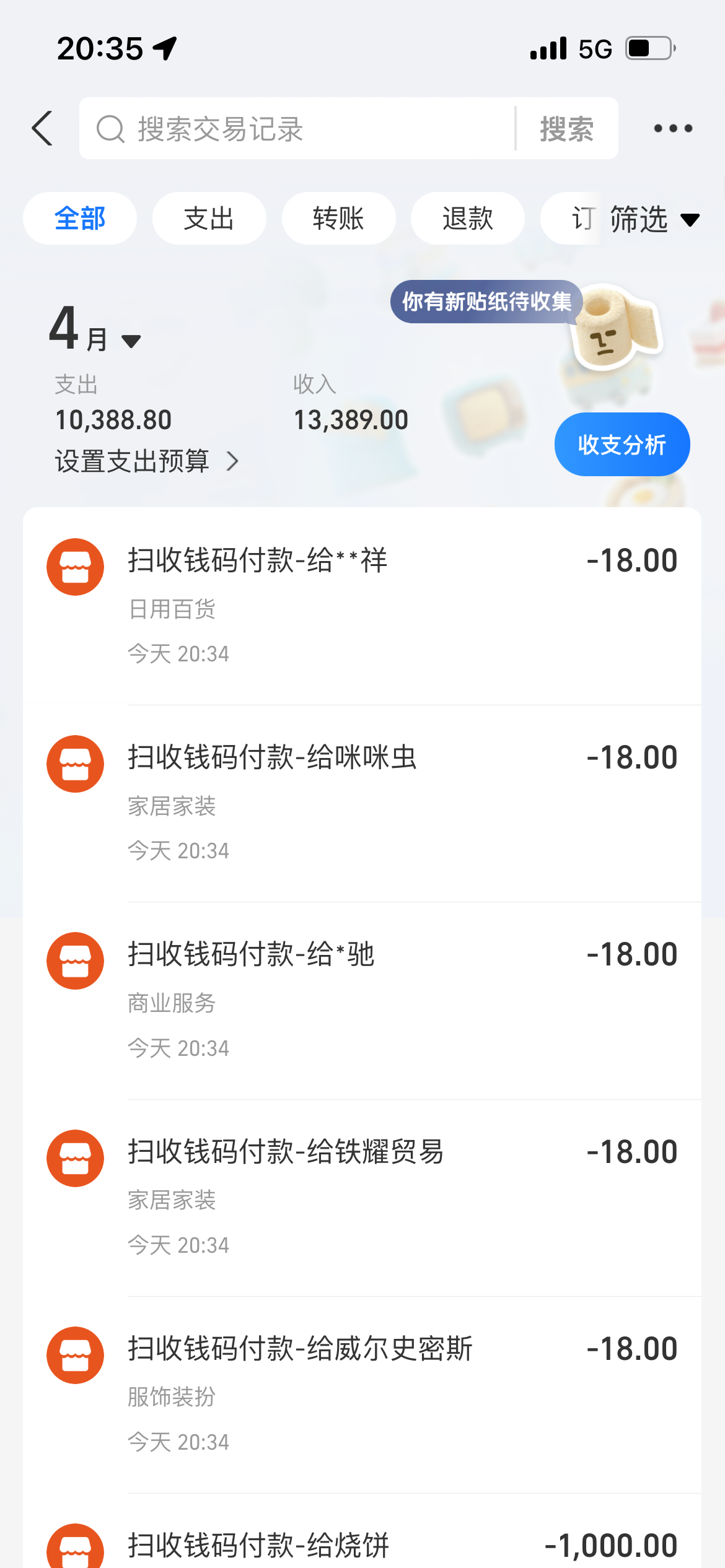
Task: Go back using the top-left arrow
Action: click(x=42, y=129)
